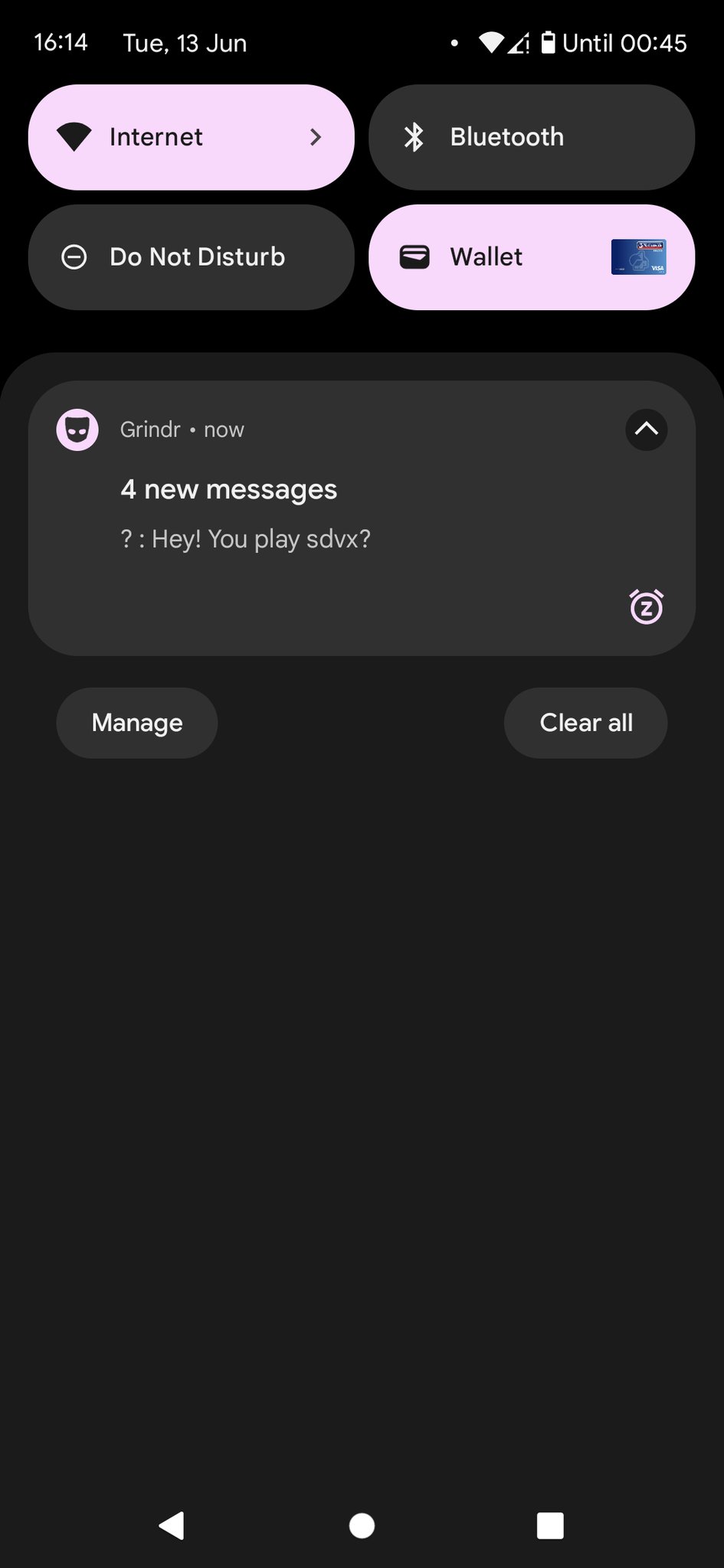Open recent apps overview
Viewport: 724px width, 1568px height.
[x=550, y=1525]
